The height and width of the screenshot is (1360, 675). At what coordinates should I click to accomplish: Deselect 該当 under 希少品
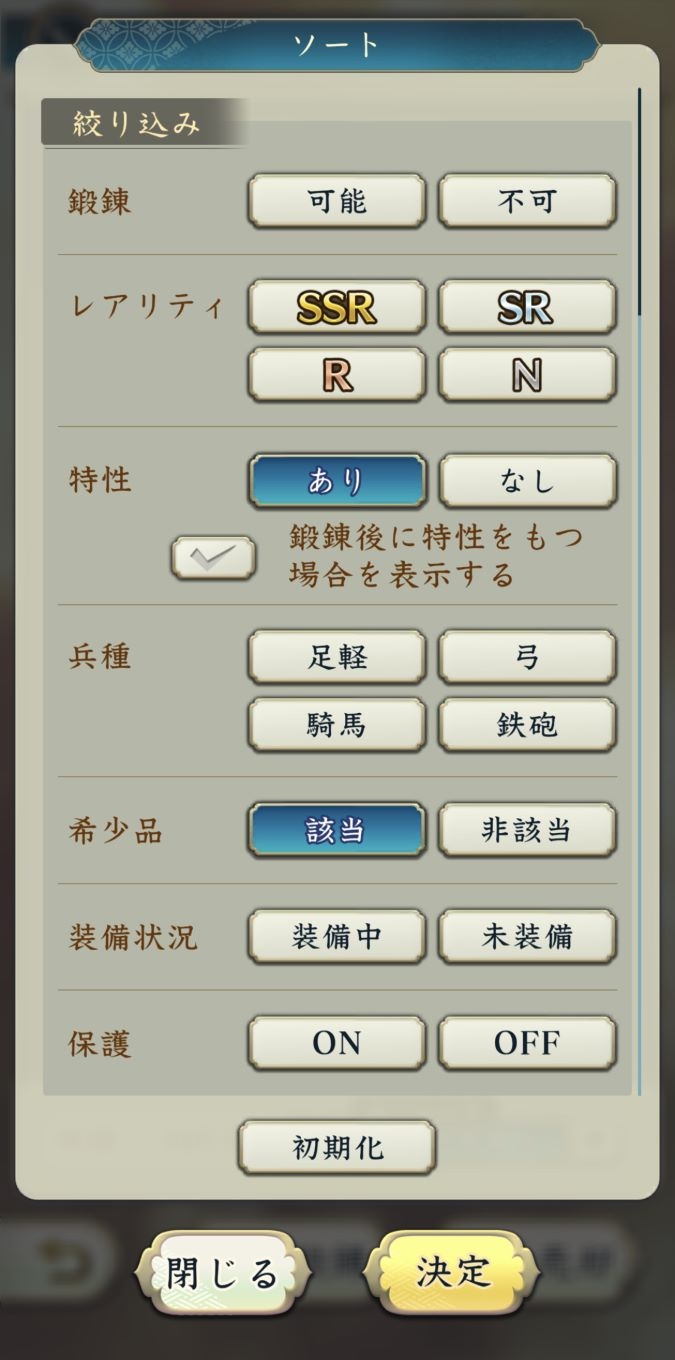(337, 830)
